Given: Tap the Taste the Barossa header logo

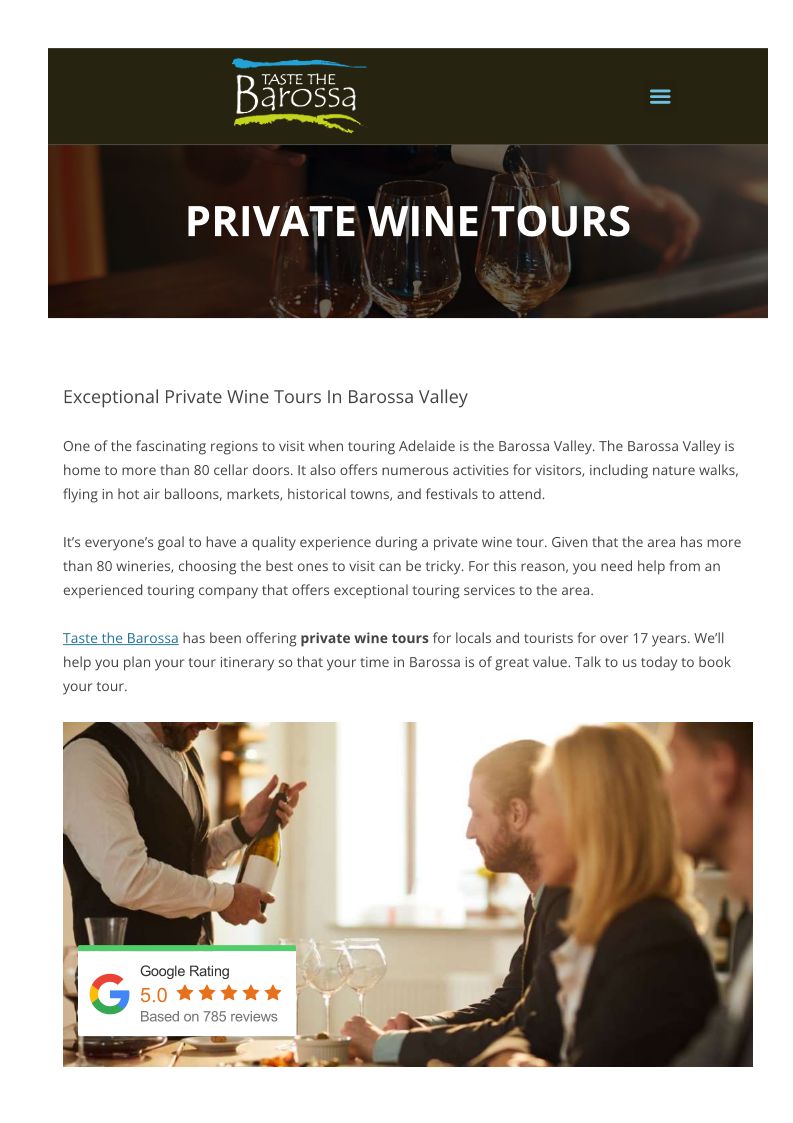Looking at the screenshot, I should click(x=299, y=96).
